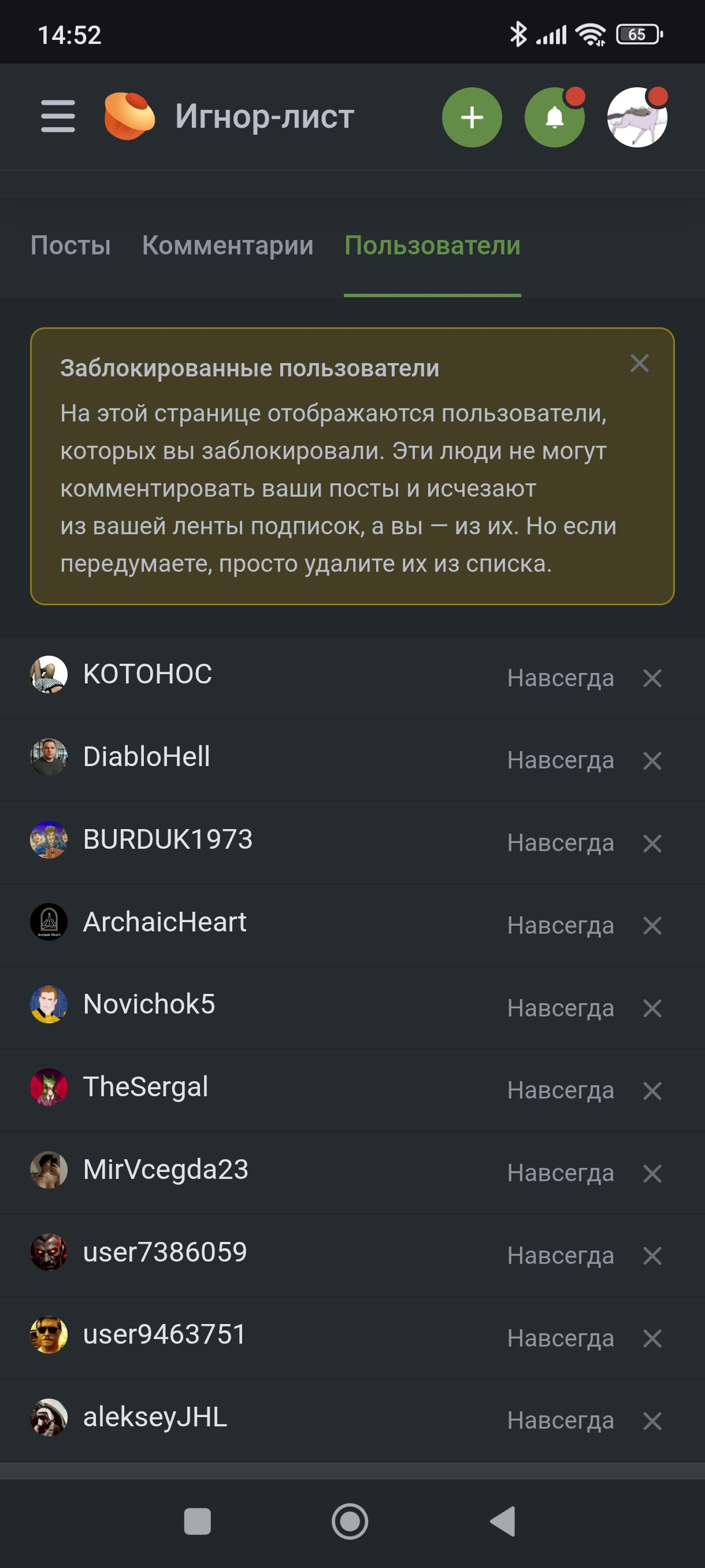Select the Пользователи tab
The width and height of the screenshot is (705, 1568).
tap(432, 245)
